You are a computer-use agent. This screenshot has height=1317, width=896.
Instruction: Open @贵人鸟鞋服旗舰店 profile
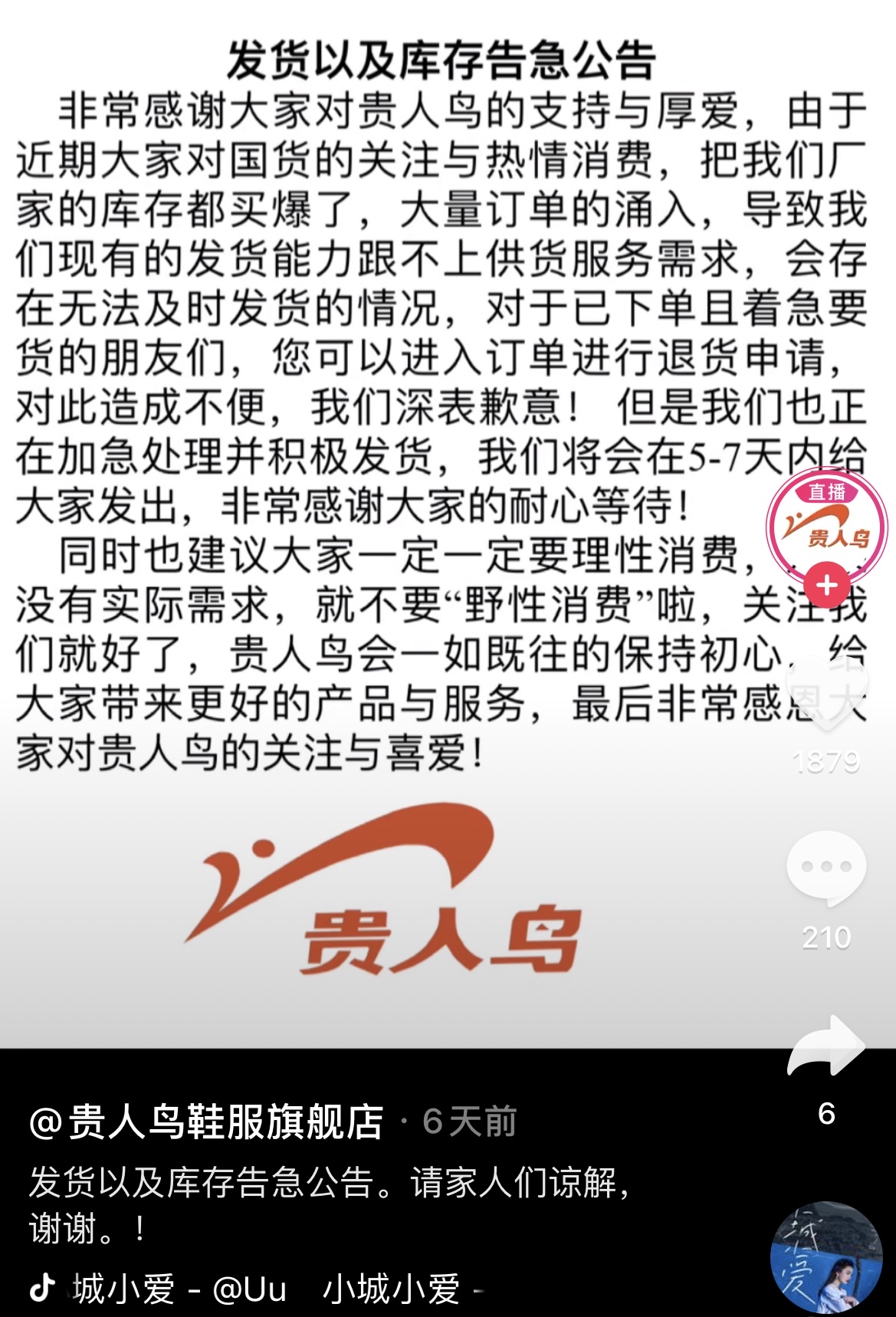[207, 1123]
